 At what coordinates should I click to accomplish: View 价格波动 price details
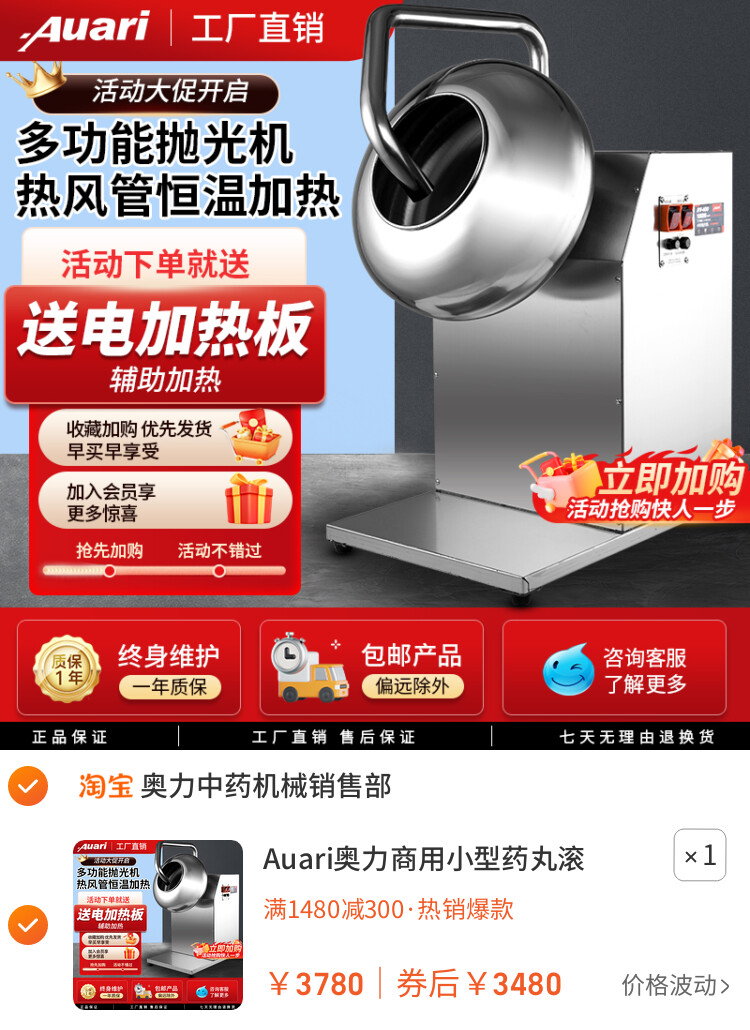675,984
